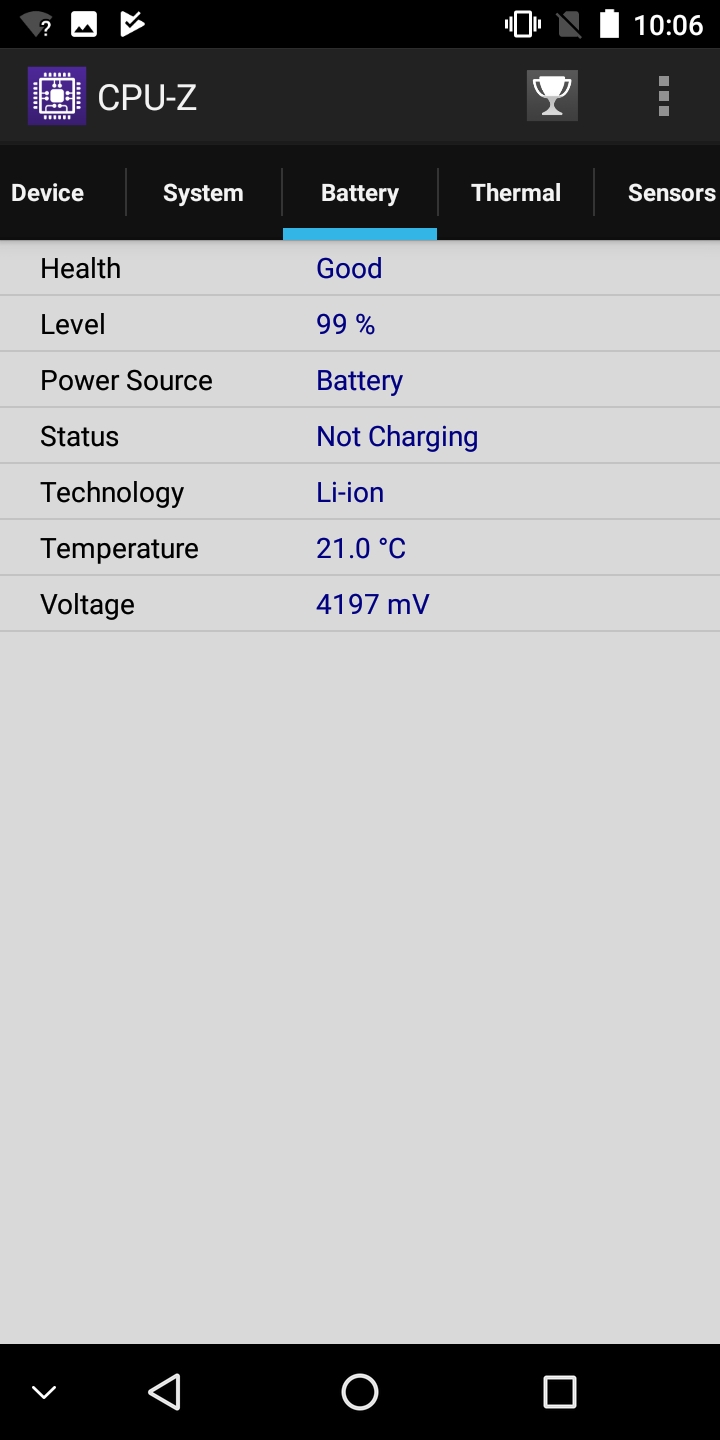Open the trophy icon in the app bar
The height and width of the screenshot is (1440, 720).
coord(552,96)
